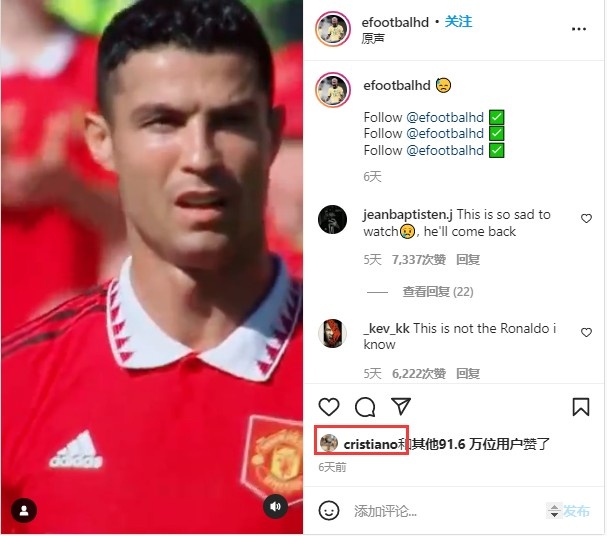Open cristiano's profile from the likes line
The image size is (607, 536).
pyautogui.click(x=372, y=444)
